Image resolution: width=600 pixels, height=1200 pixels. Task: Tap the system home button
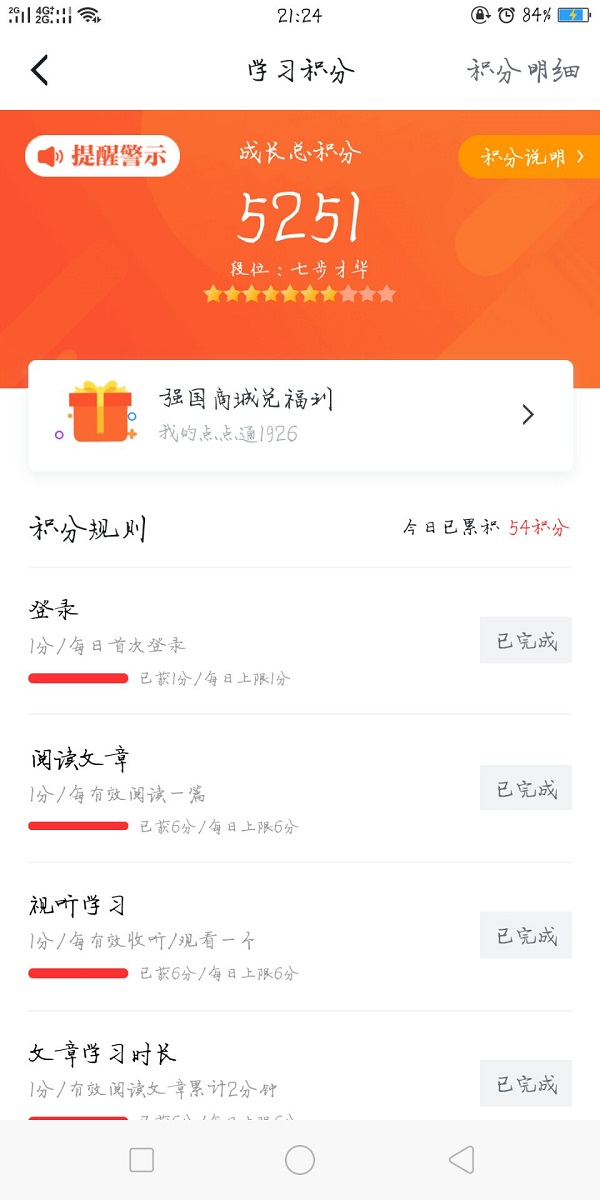(x=300, y=1159)
